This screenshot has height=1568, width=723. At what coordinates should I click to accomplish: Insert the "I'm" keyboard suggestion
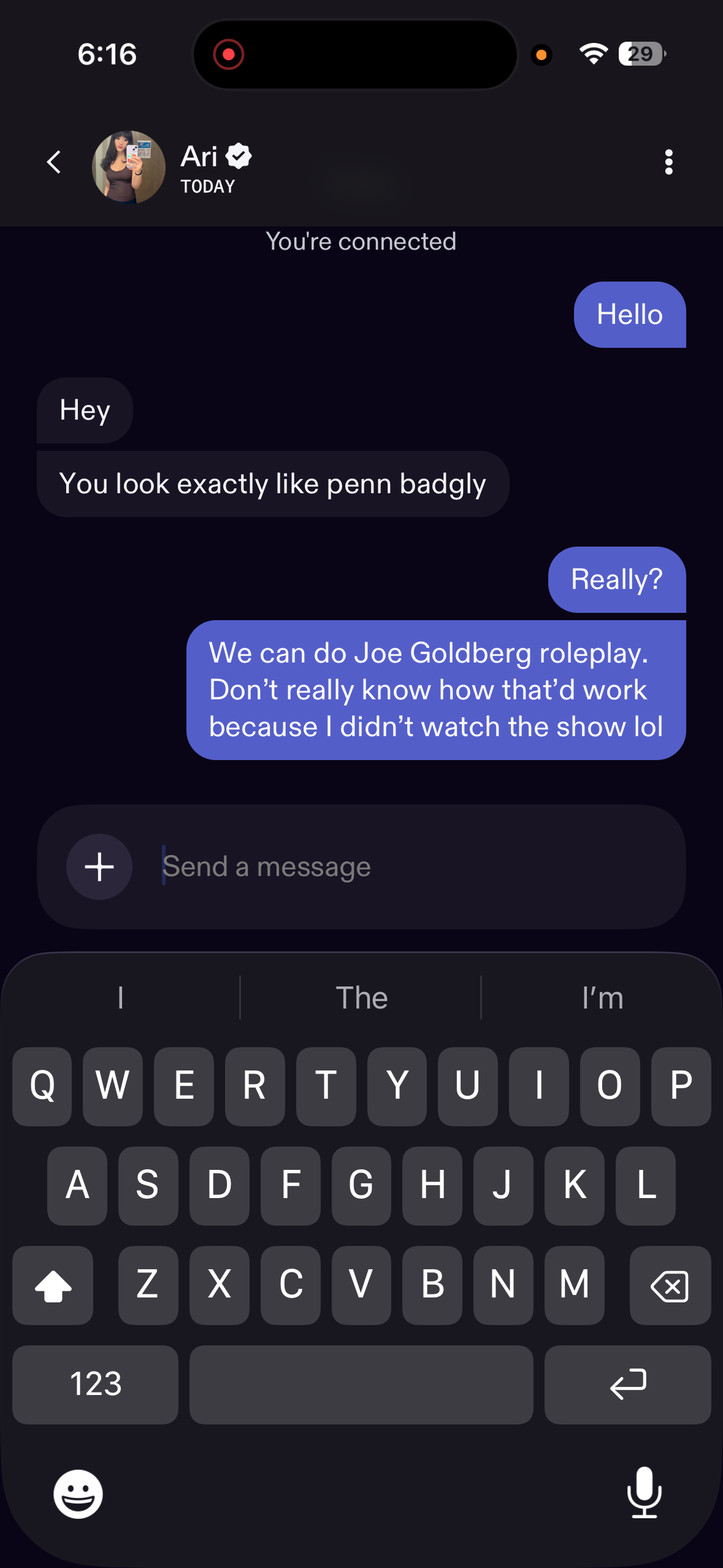tap(602, 998)
